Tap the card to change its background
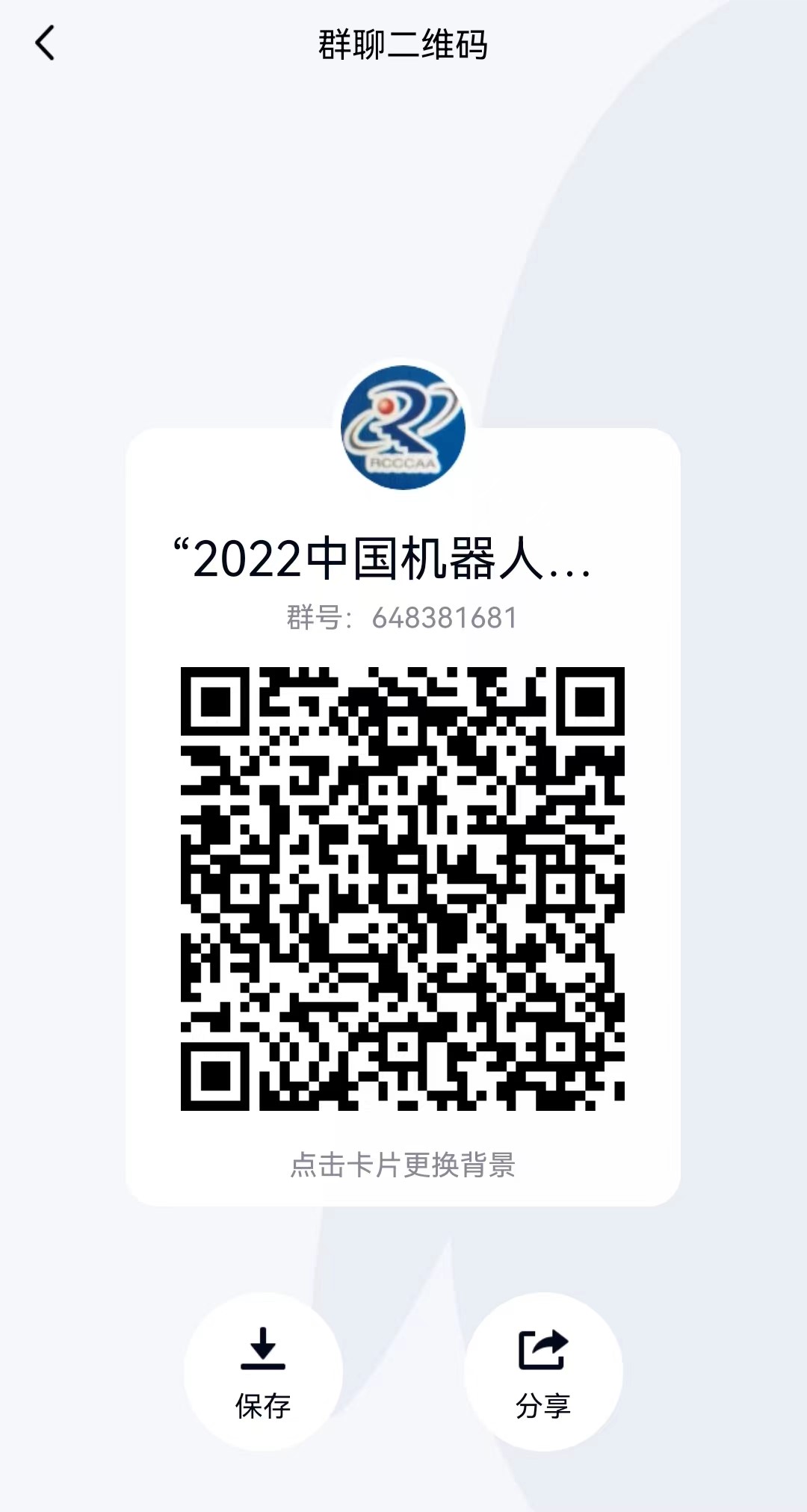The height and width of the screenshot is (1512, 807). [x=403, y=1165]
